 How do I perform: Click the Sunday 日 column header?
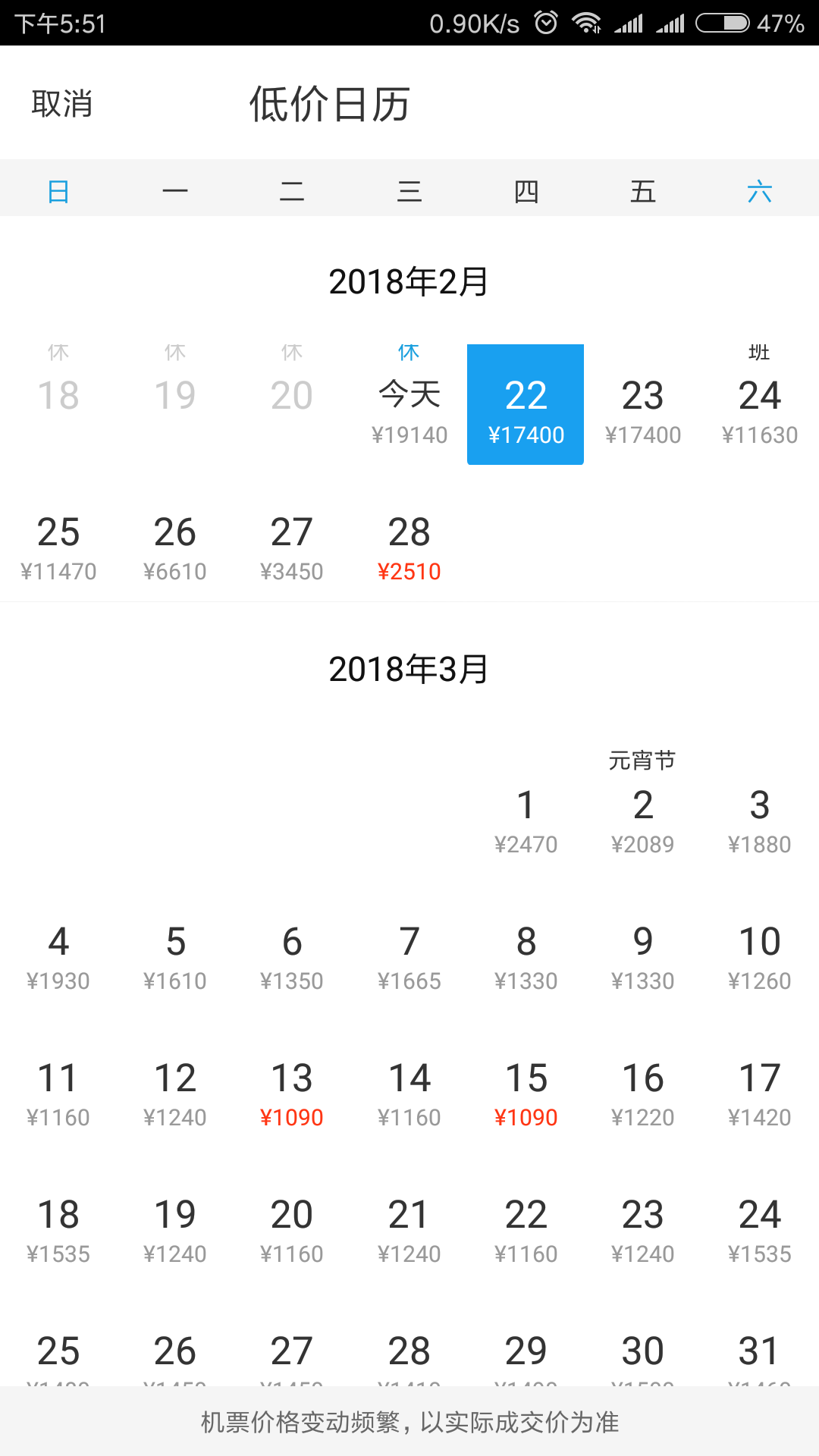point(58,191)
